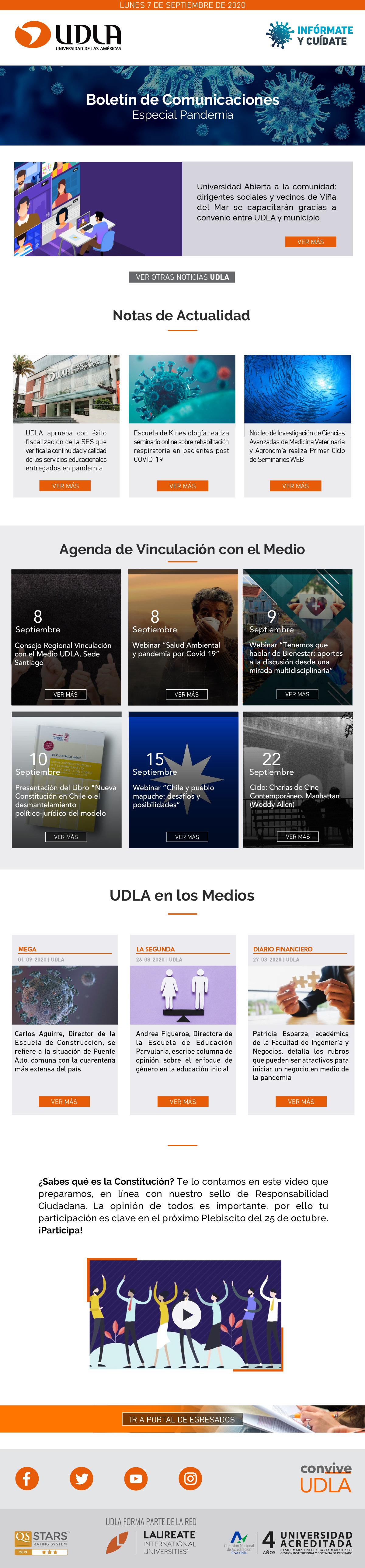The height and width of the screenshot is (1568, 365).
Task: Go to Portal de Egresados
Action: [182, 1419]
